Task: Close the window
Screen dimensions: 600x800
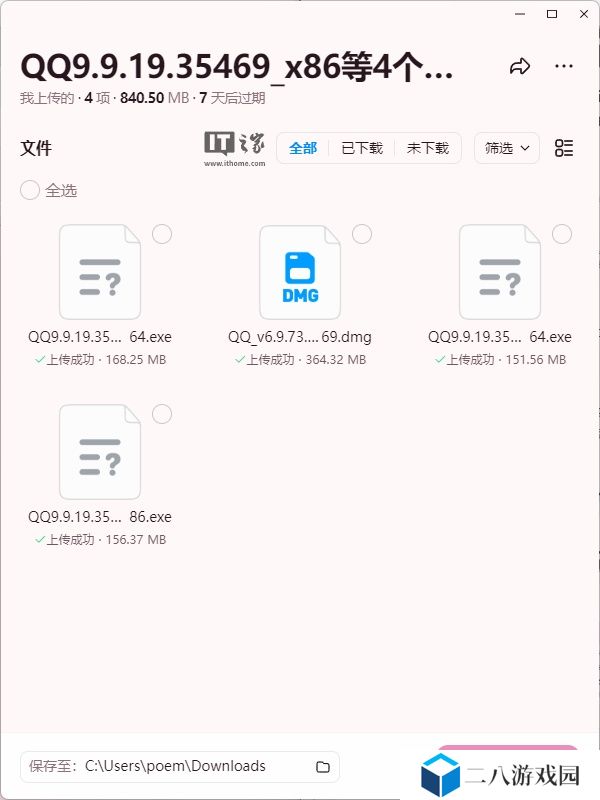Action: click(x=582, y=14)
